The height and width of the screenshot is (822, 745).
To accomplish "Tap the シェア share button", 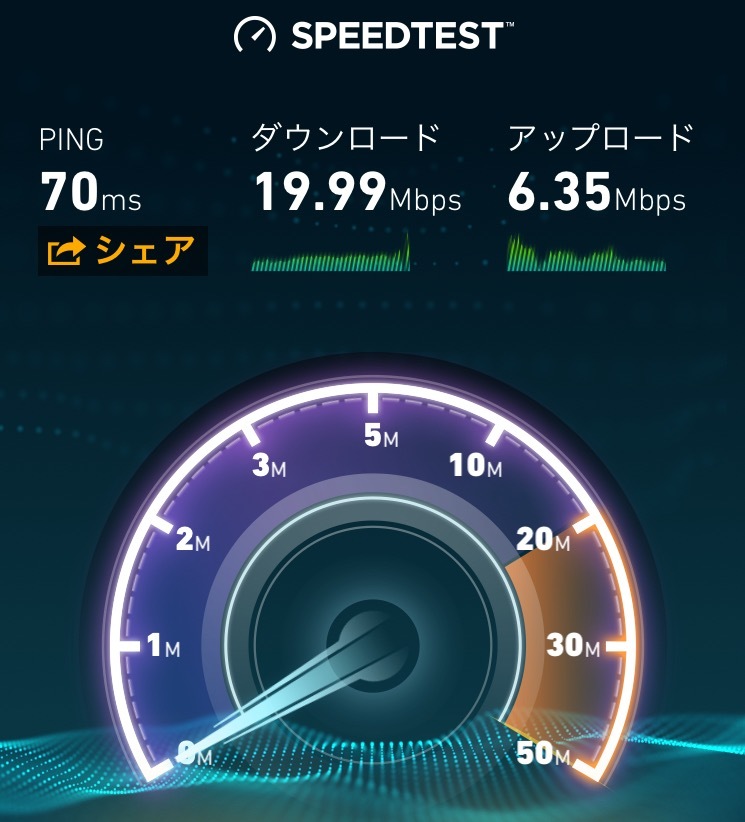I will pyautogui.click(x=122, y=251).
